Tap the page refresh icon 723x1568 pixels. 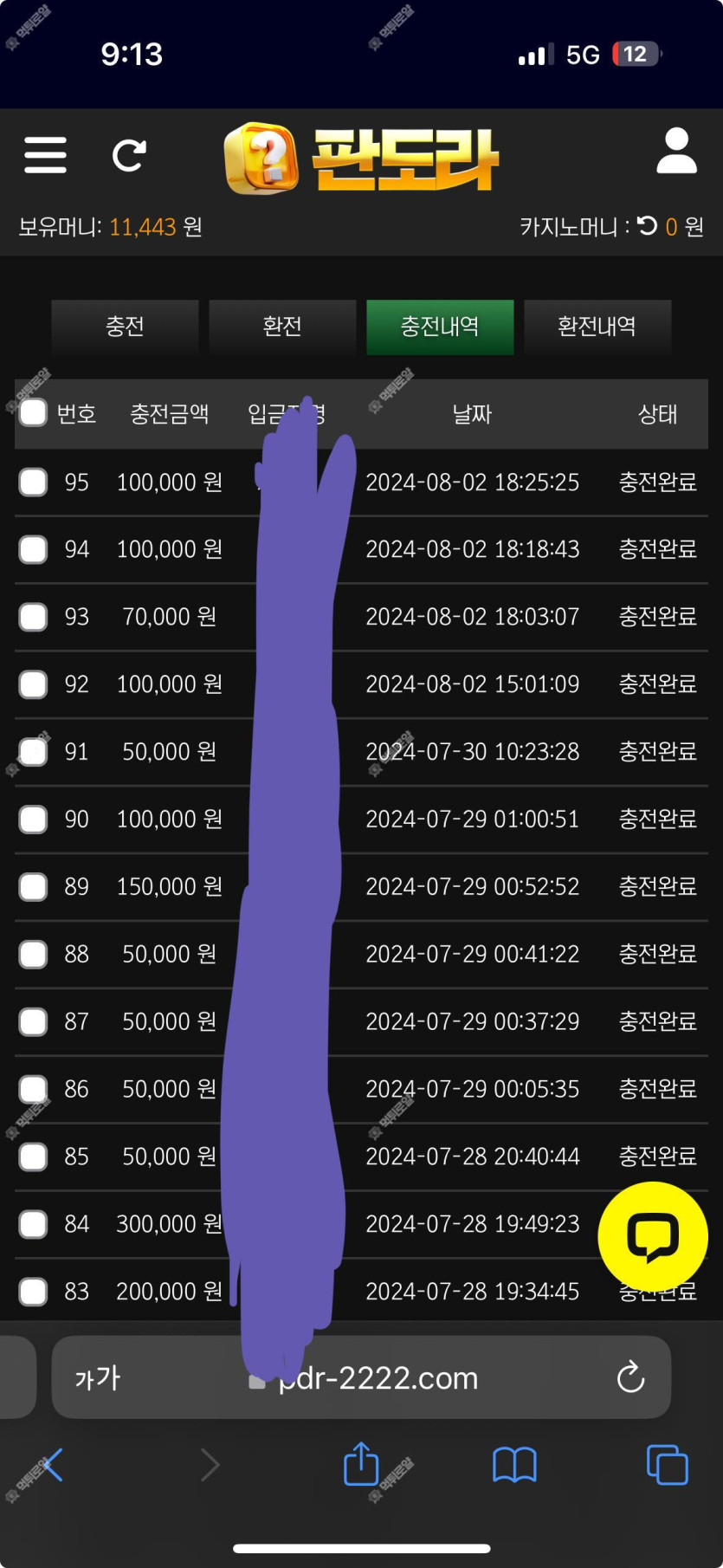(x=129, y=155)
